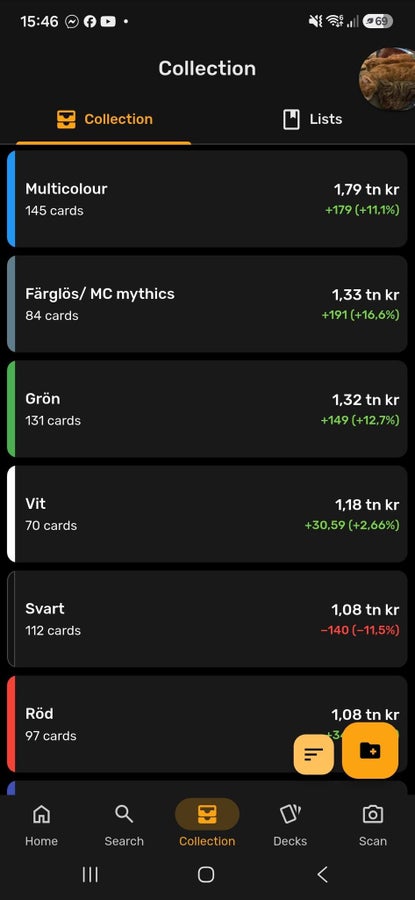
Task: Open the Grön collection folder
Action: 207,409
